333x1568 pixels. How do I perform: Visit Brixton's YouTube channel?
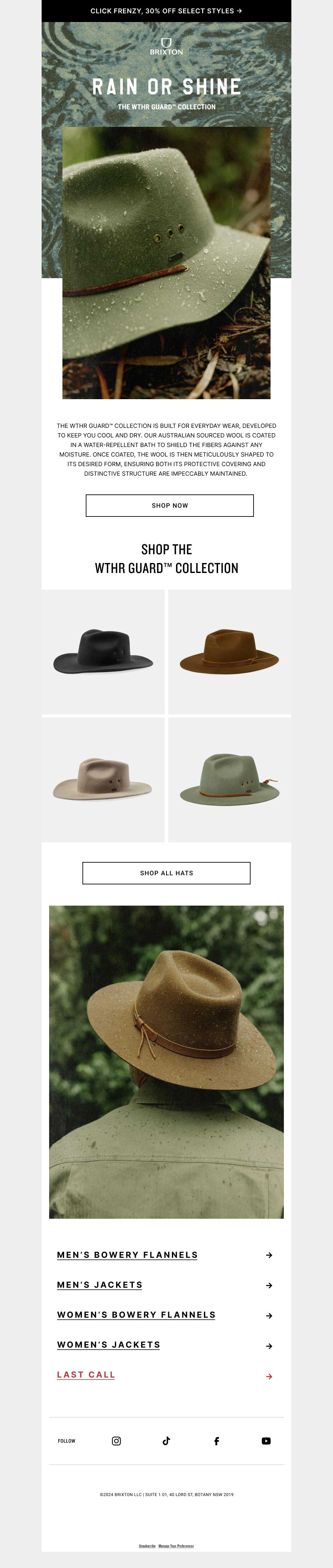pos(266,1440)
